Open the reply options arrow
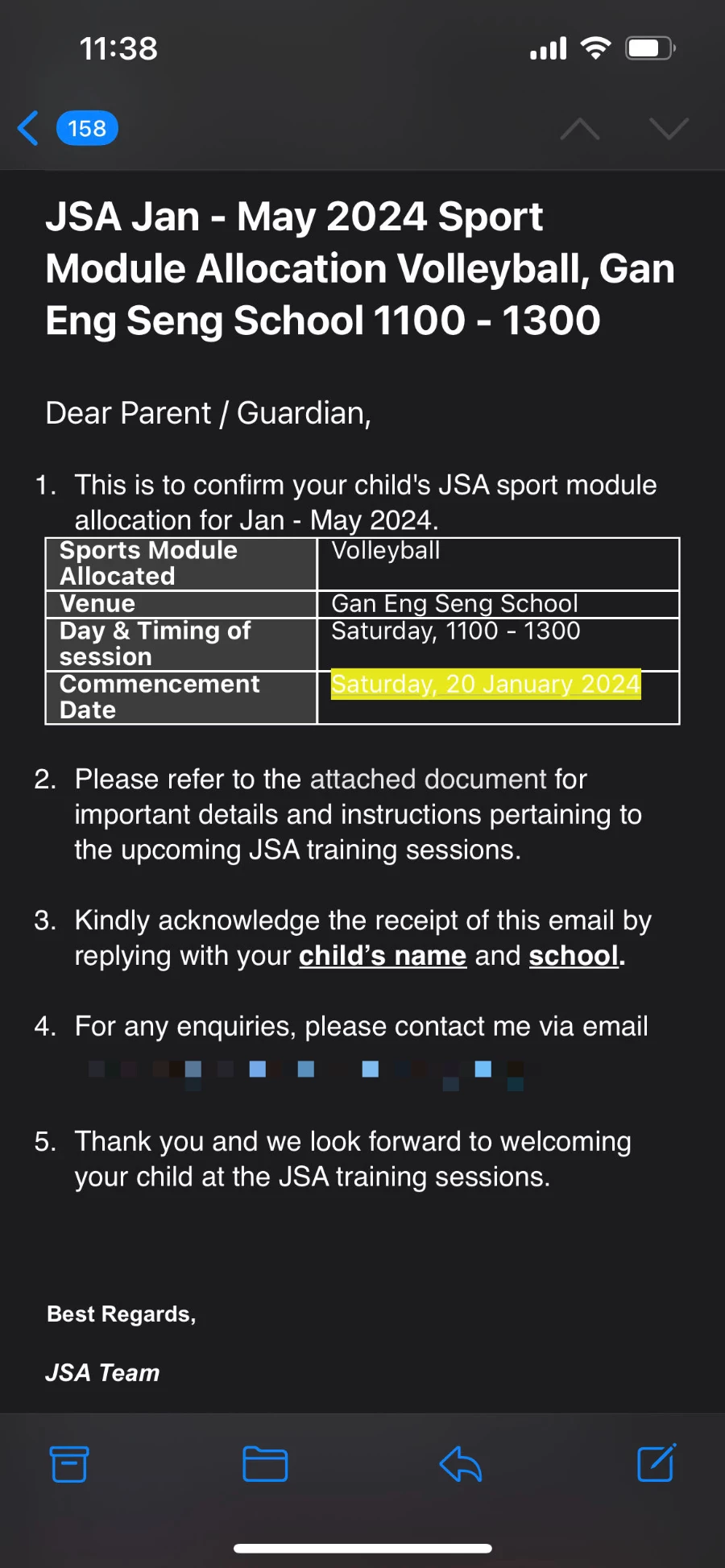Viewport: 725px width, 1568px height. coord(461,1464)
